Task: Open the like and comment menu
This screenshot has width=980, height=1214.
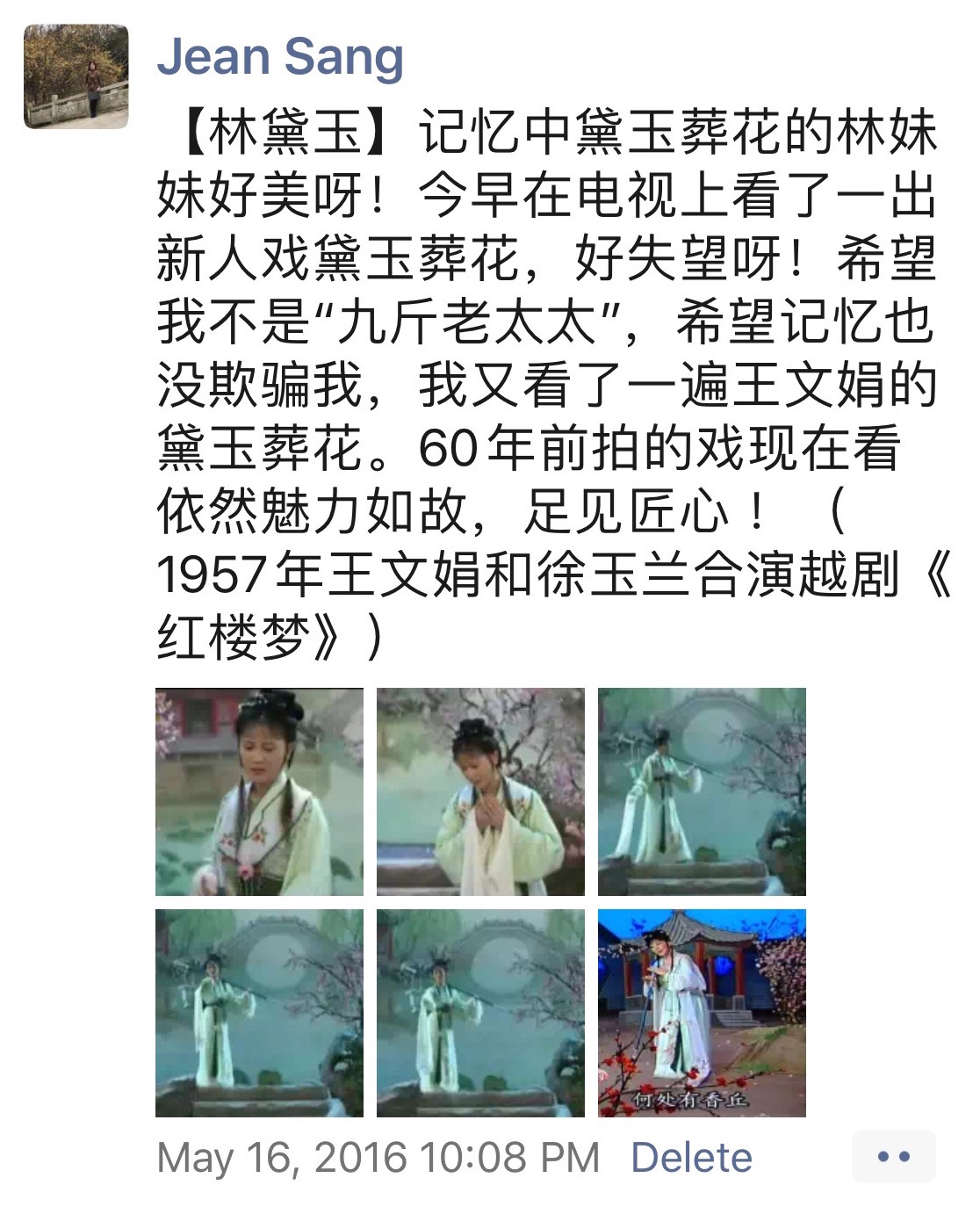Action: [893, 1156]
